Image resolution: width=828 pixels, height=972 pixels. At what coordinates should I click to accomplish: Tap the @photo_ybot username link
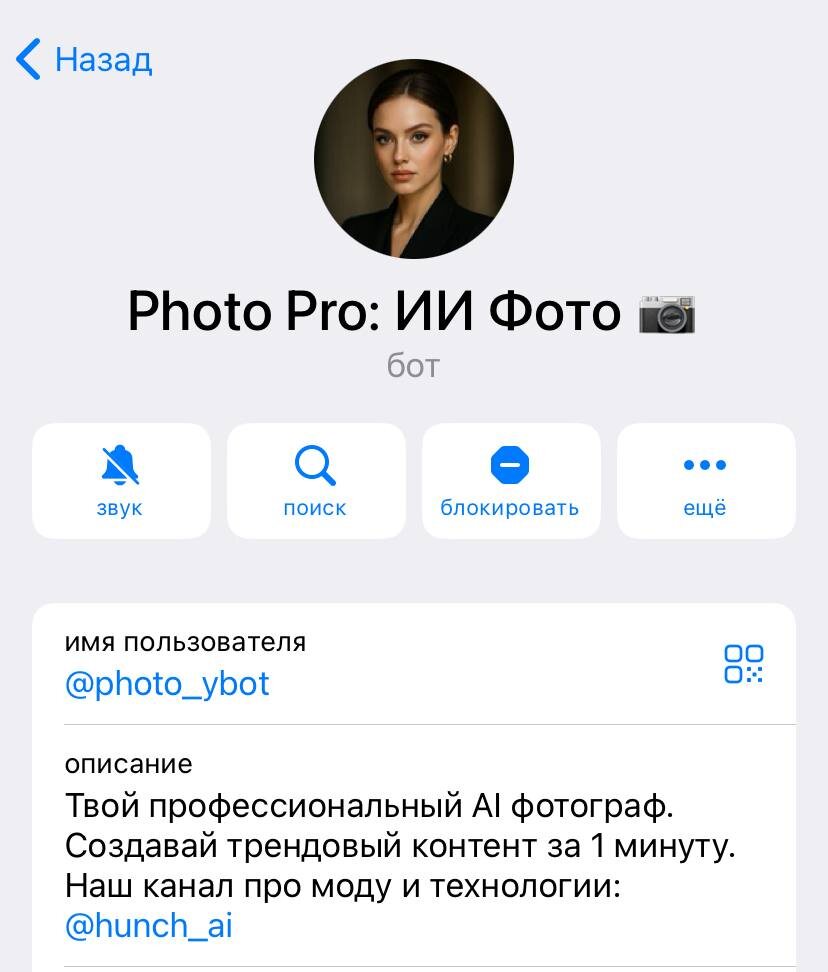[167, 684]
